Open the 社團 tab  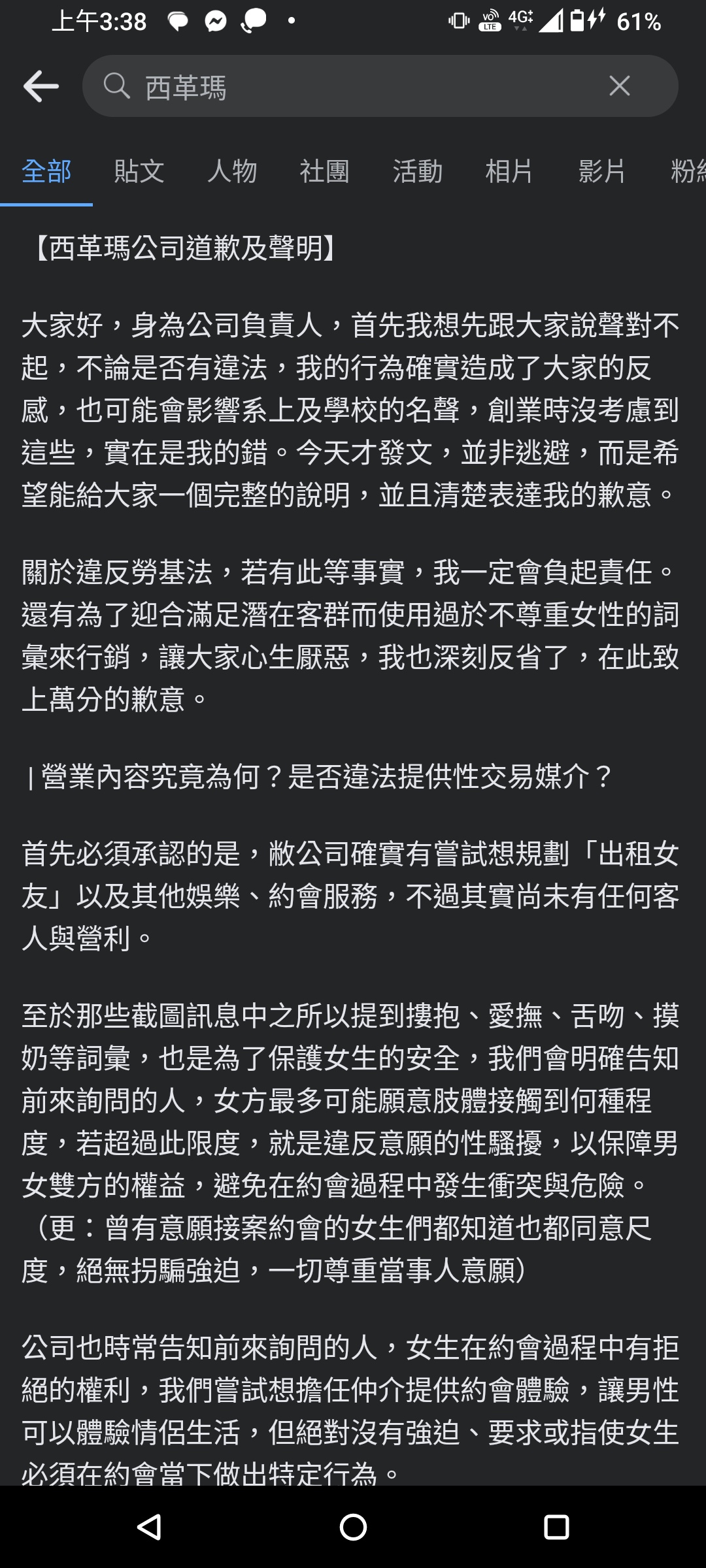point(325,172)
